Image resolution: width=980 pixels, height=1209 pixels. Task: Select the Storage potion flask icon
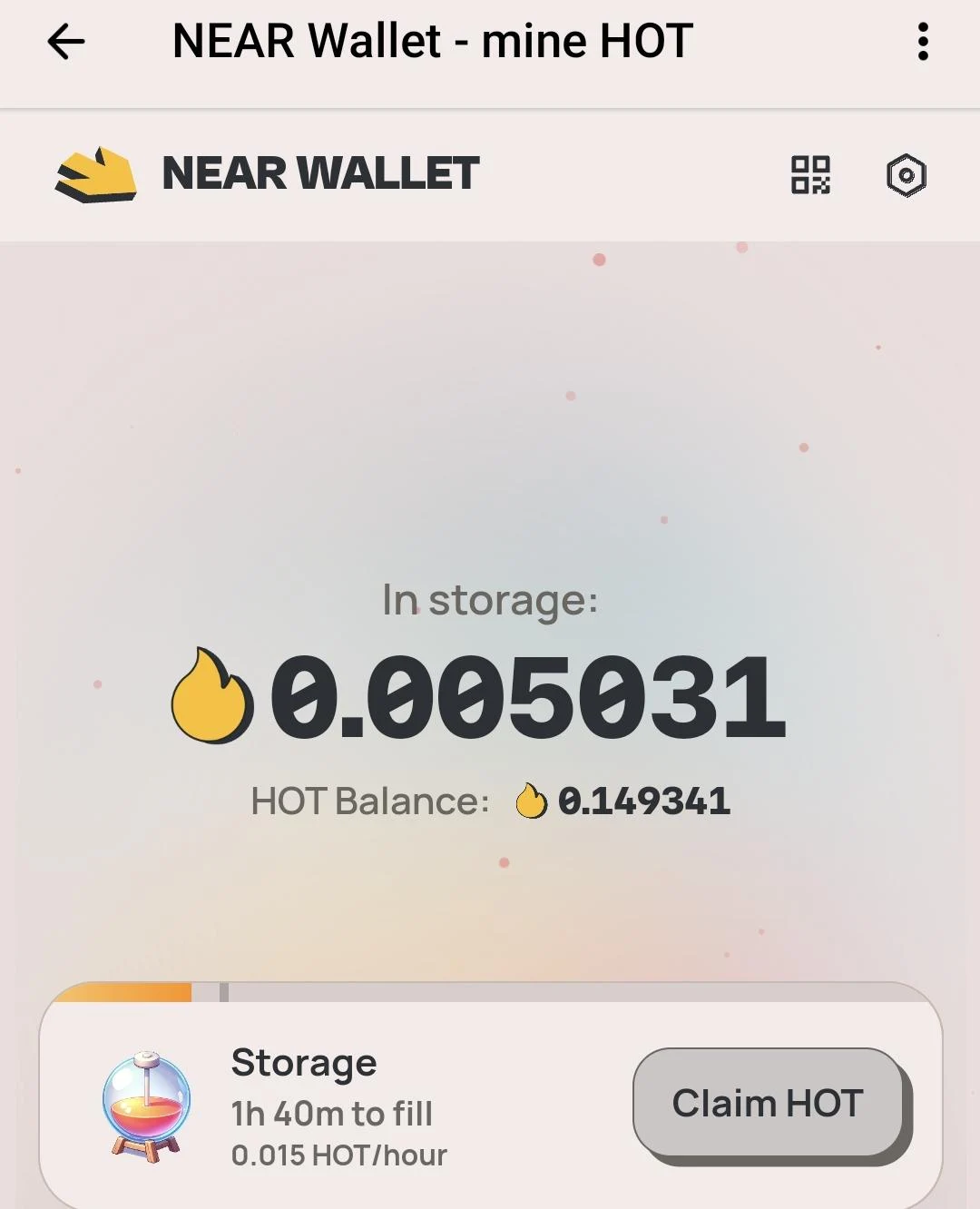coord(145,1103)
